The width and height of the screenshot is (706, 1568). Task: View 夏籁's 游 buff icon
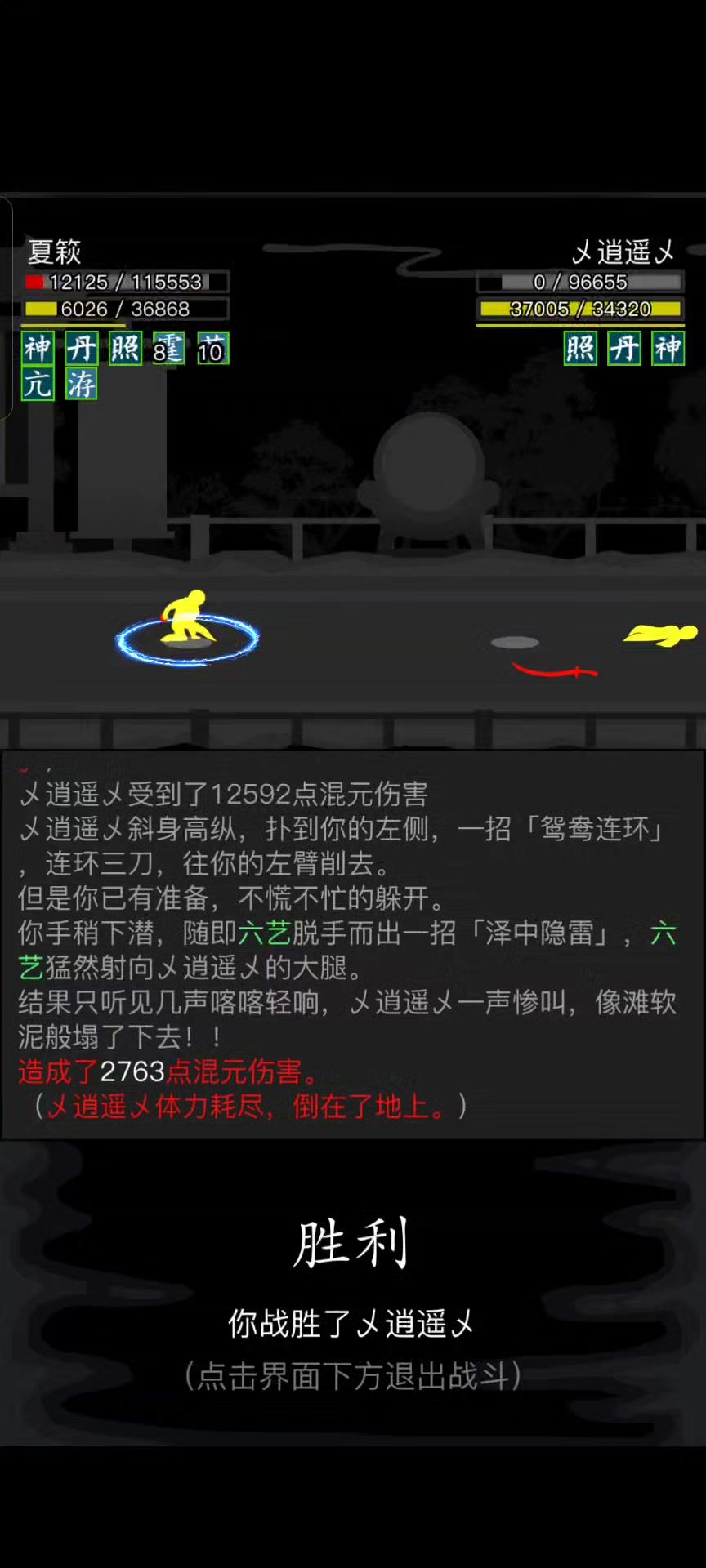click(81, 384)
